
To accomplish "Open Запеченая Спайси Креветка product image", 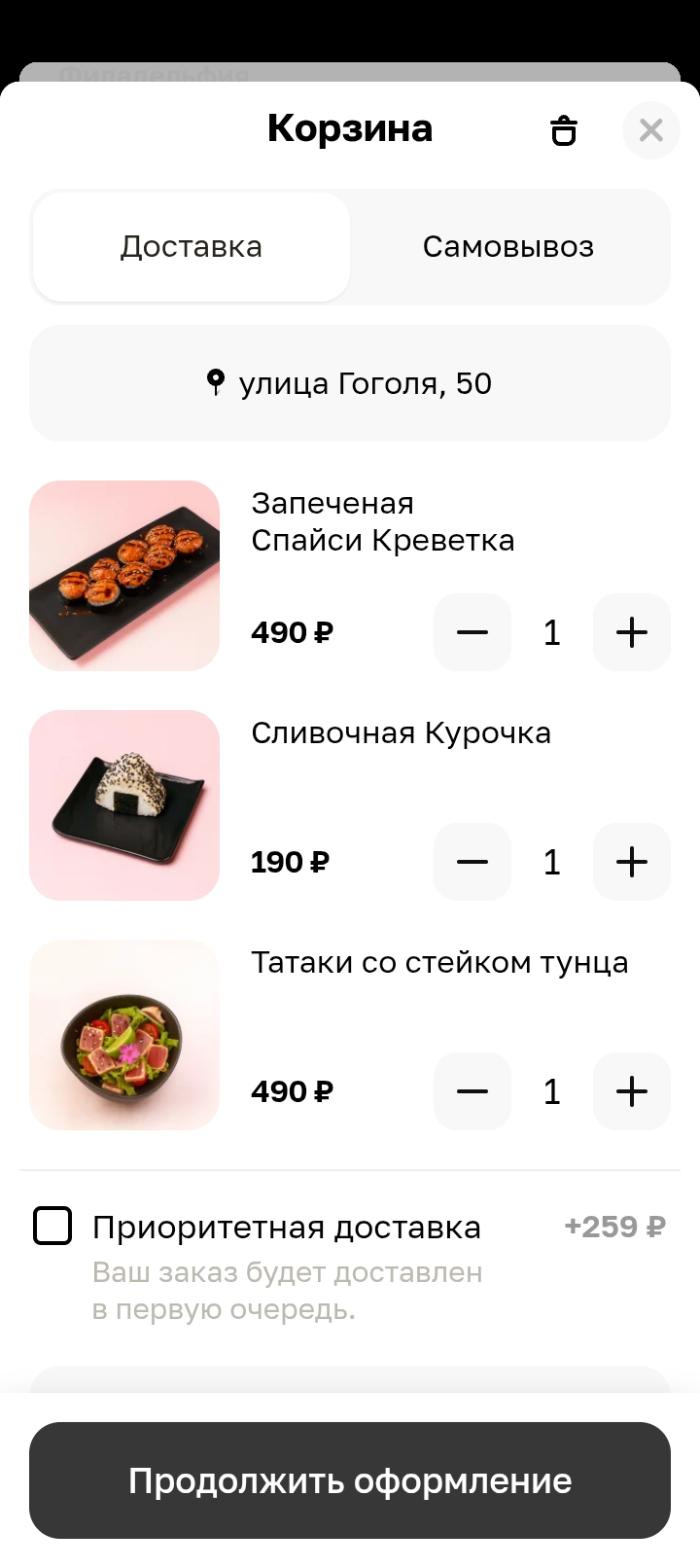I will (124, 576).
